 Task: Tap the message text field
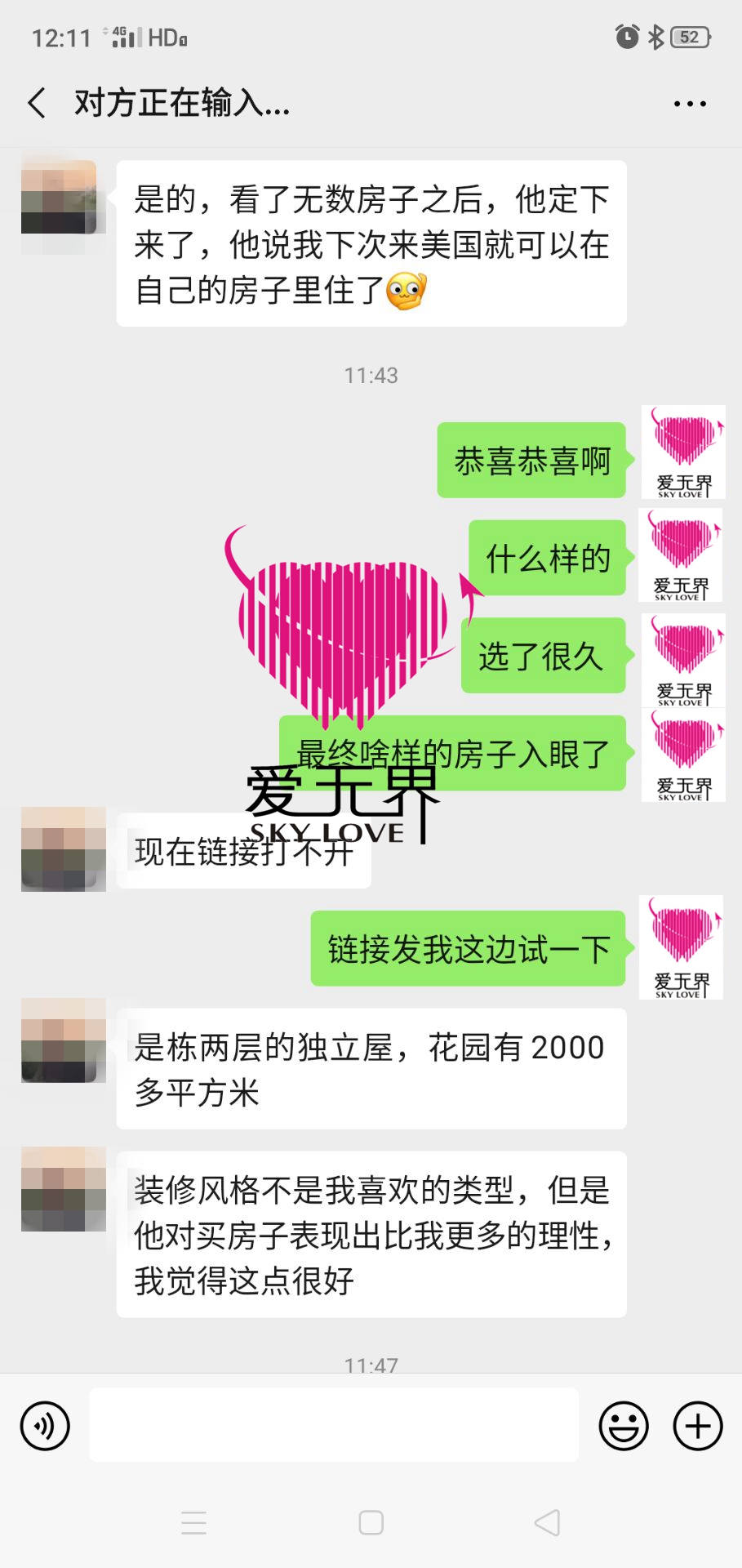point(334,1426)
